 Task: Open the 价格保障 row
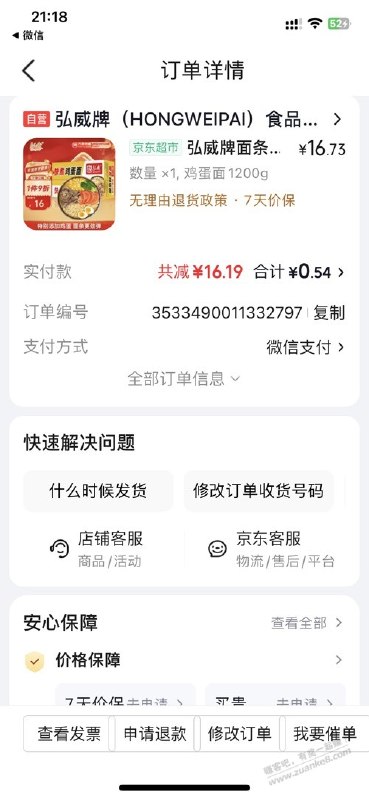point(184,660)
